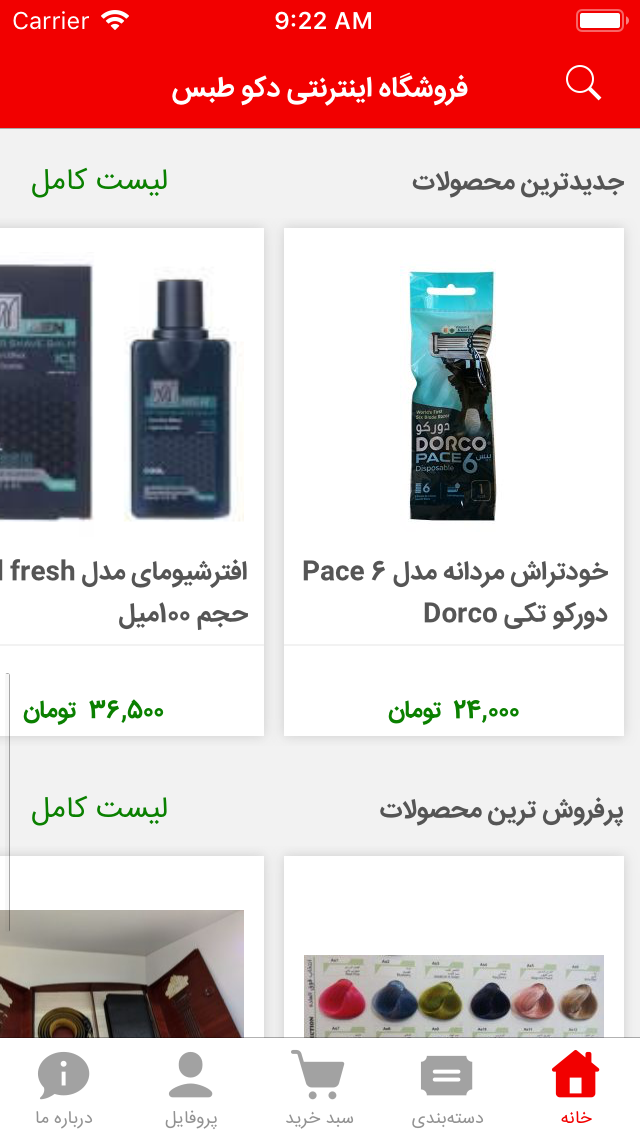The width and height of the screenshot is (640, 1136).
Task: Open the search magnifier icon
Action: (x=583, y=83)
